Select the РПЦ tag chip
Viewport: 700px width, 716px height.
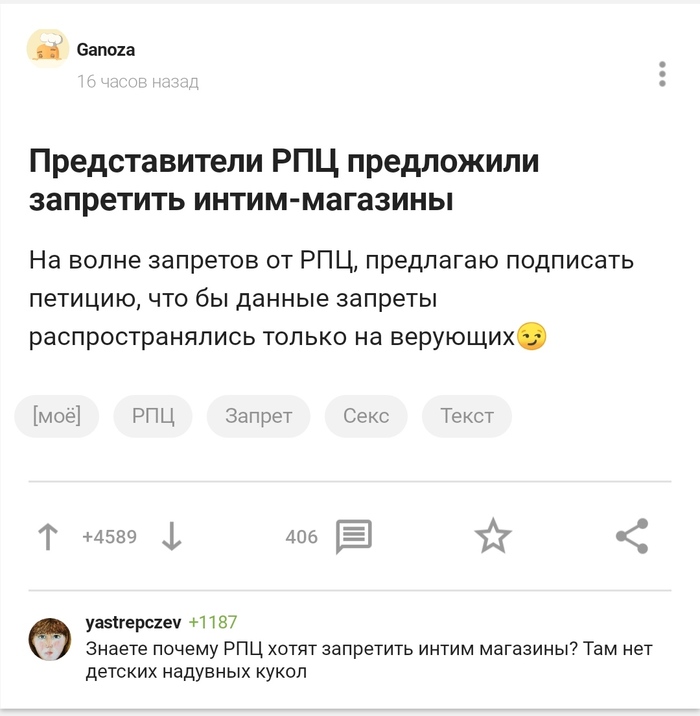click(x=153, y=416)
